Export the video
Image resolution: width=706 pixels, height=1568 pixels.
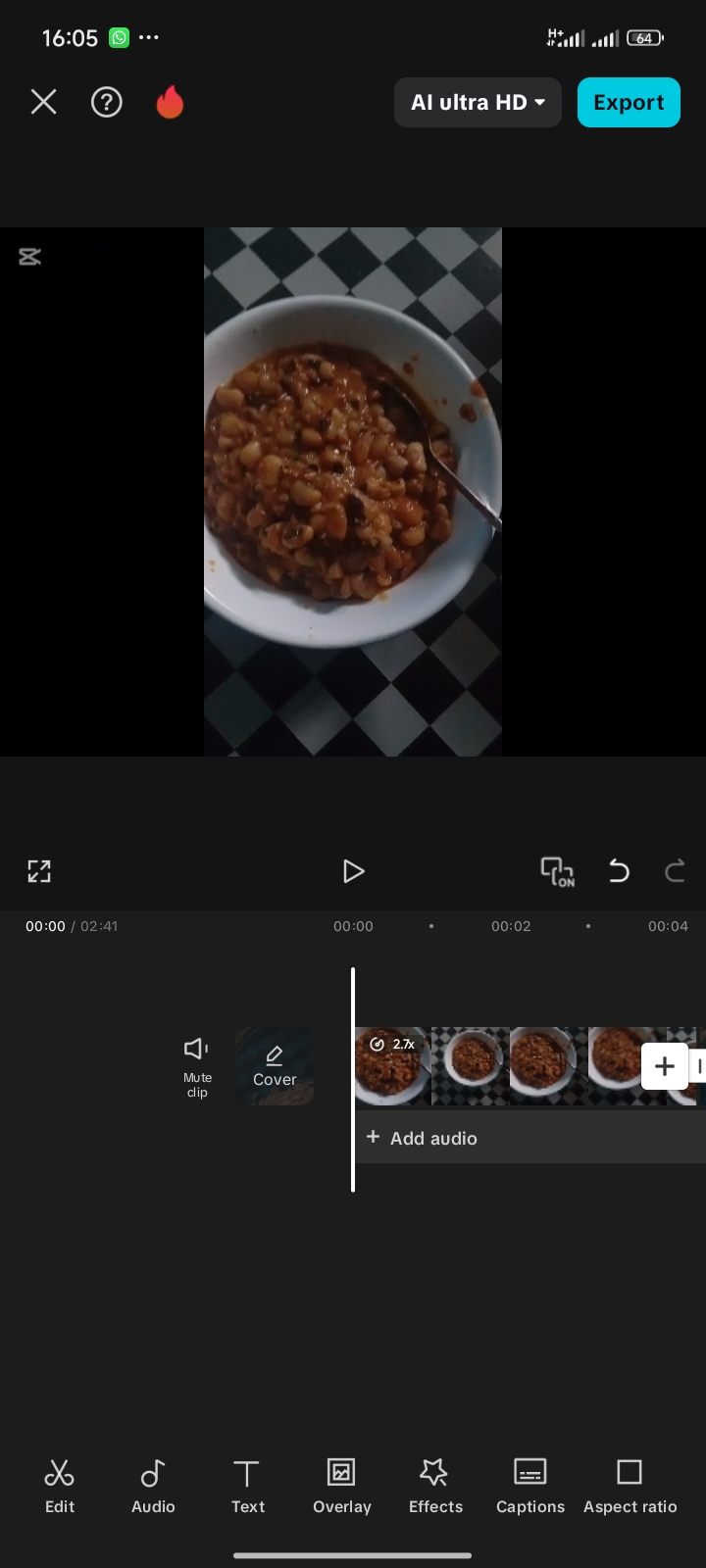(x=629, y=102)
